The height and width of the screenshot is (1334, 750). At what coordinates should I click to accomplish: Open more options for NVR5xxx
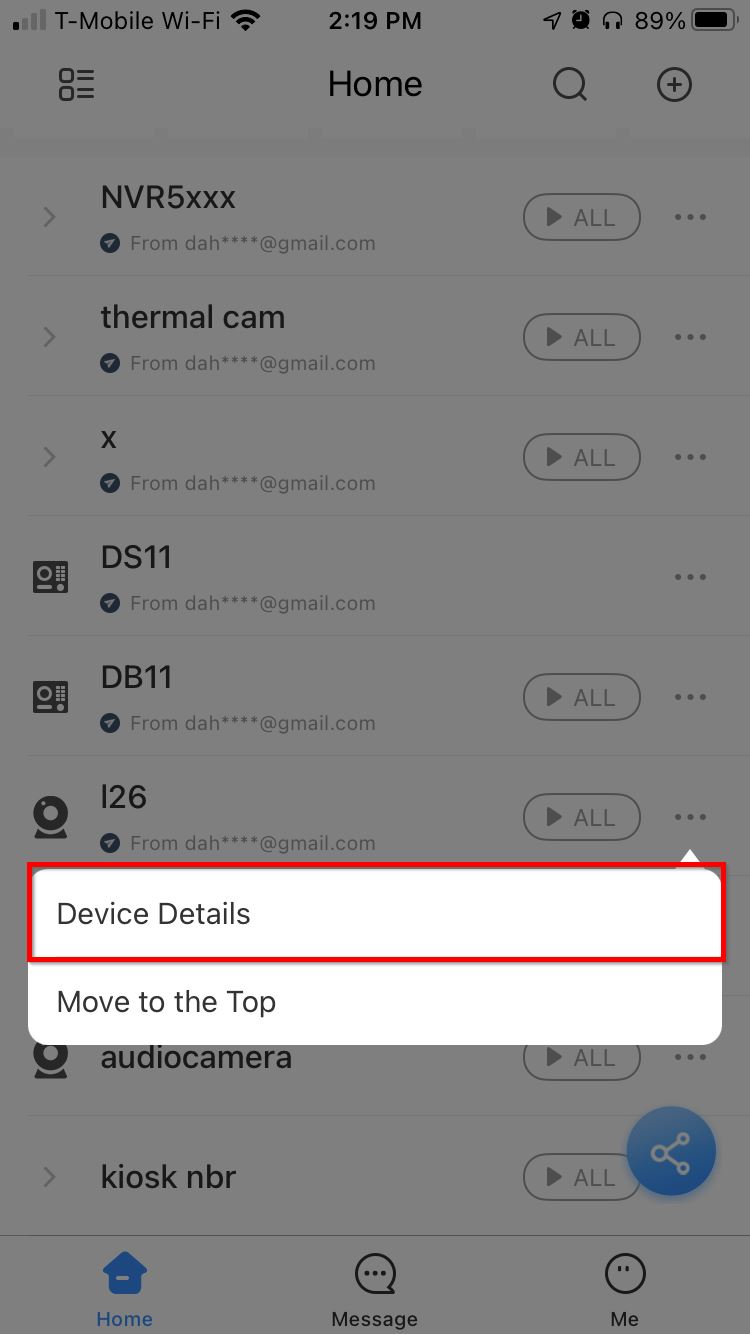[x=690, y=217]
